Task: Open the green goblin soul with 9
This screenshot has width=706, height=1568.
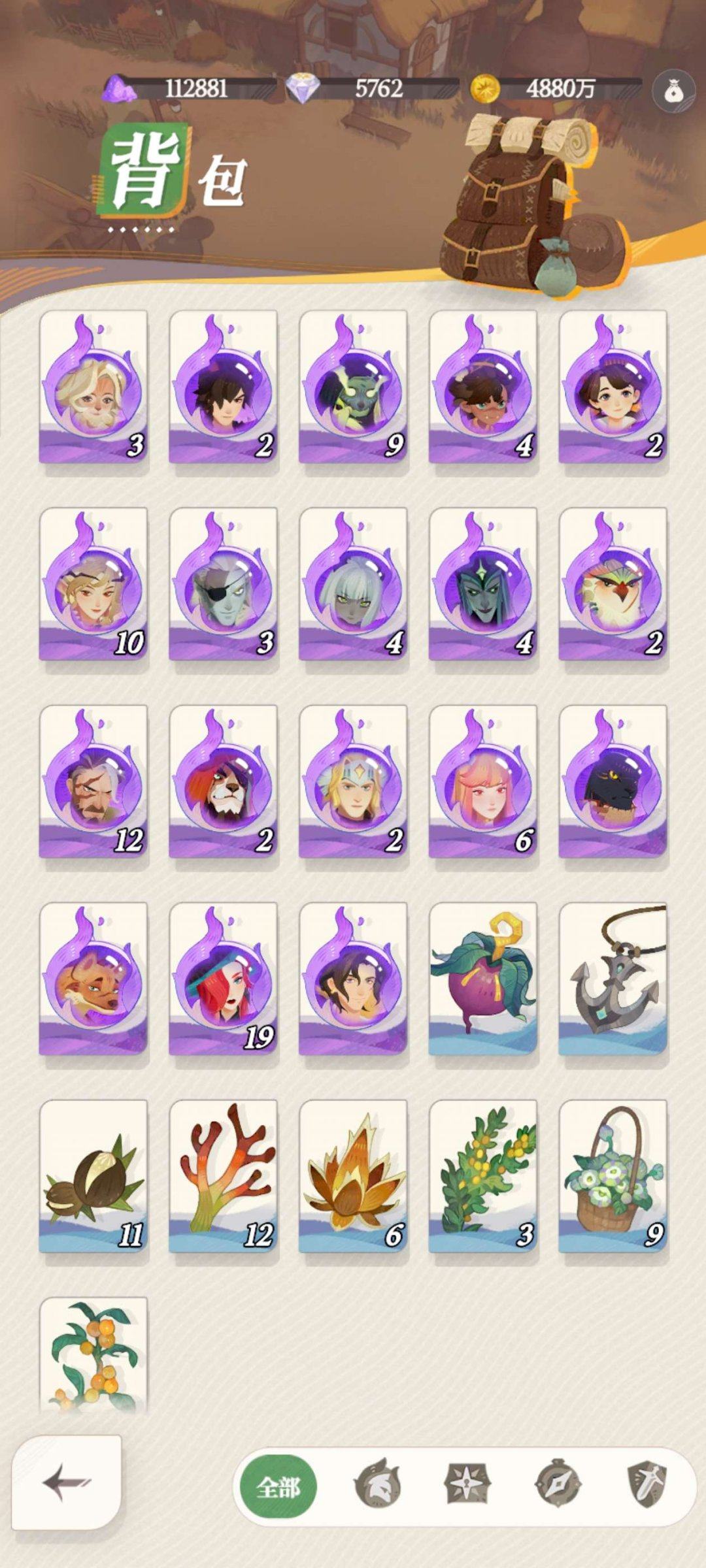Action: pos(353,387)
